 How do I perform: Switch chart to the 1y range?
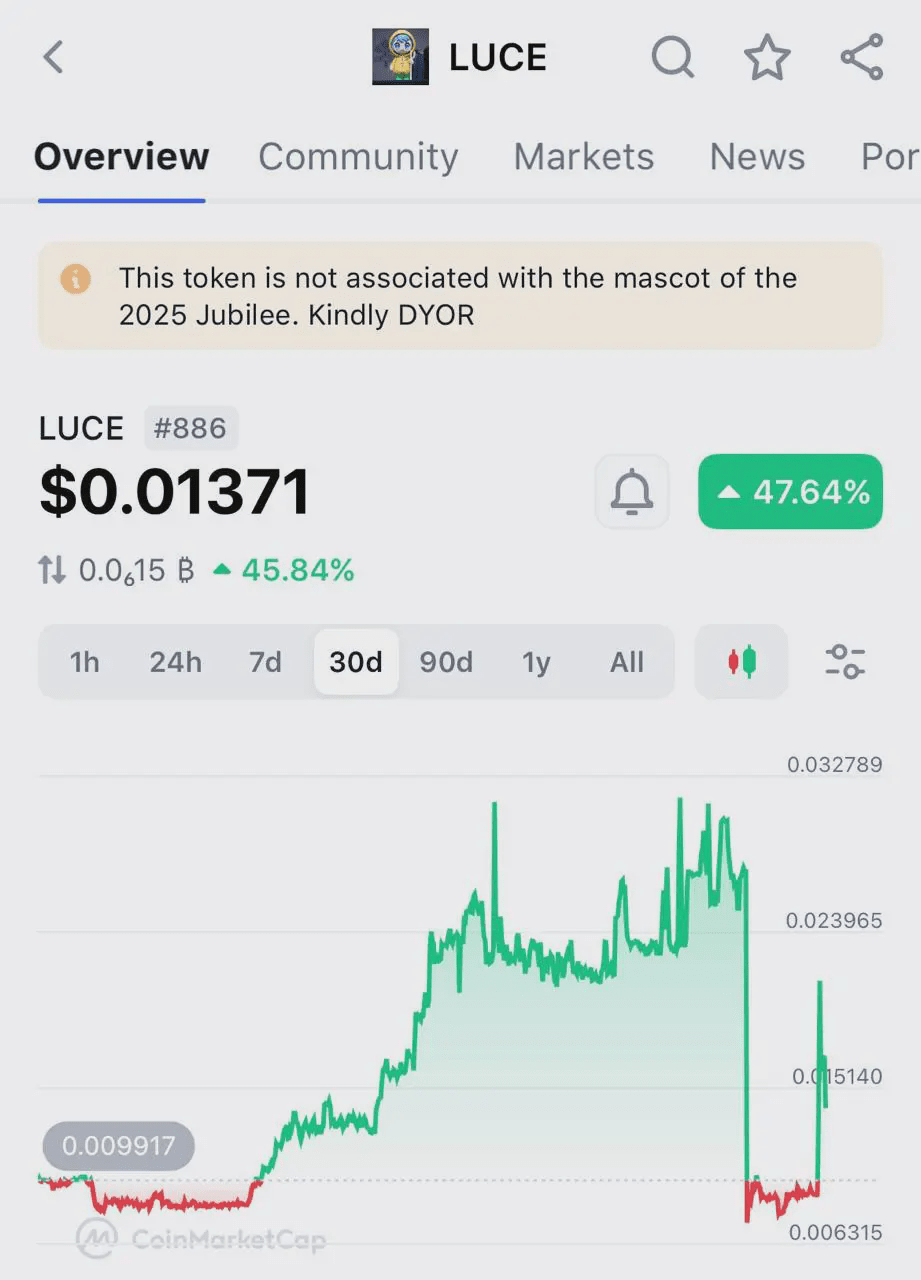point(536,662)
